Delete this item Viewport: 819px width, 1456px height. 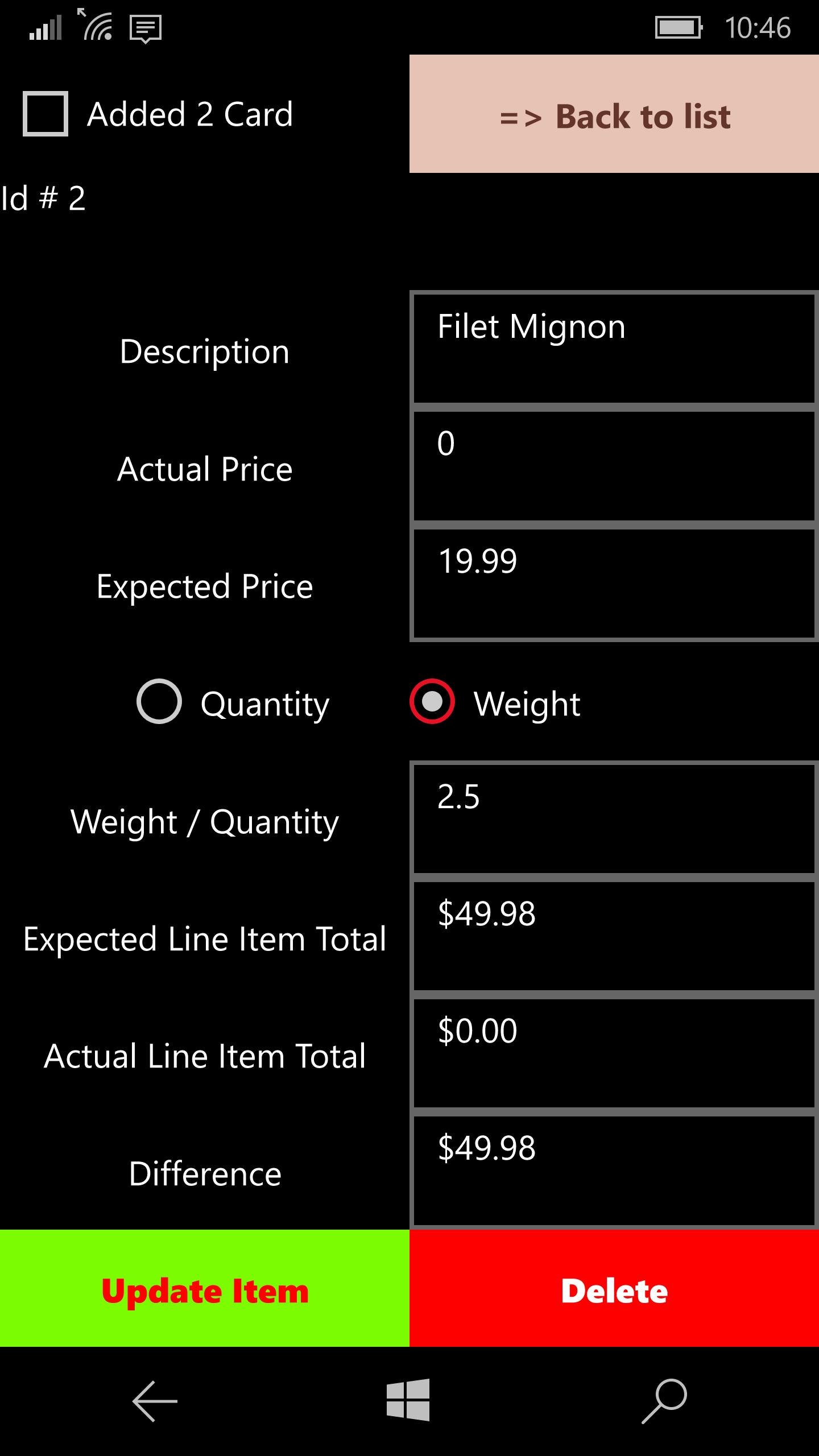tap(614, 1289)
